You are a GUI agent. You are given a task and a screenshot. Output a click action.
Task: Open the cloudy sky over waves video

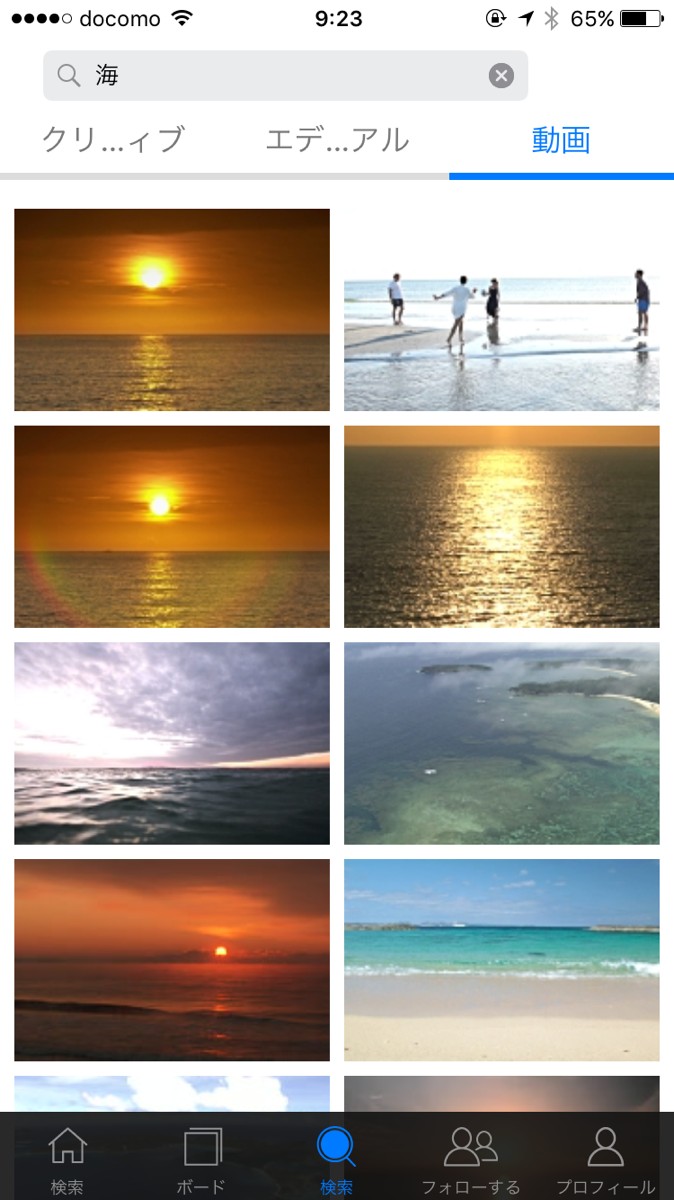pyautogui.click(x=172, y=743)
